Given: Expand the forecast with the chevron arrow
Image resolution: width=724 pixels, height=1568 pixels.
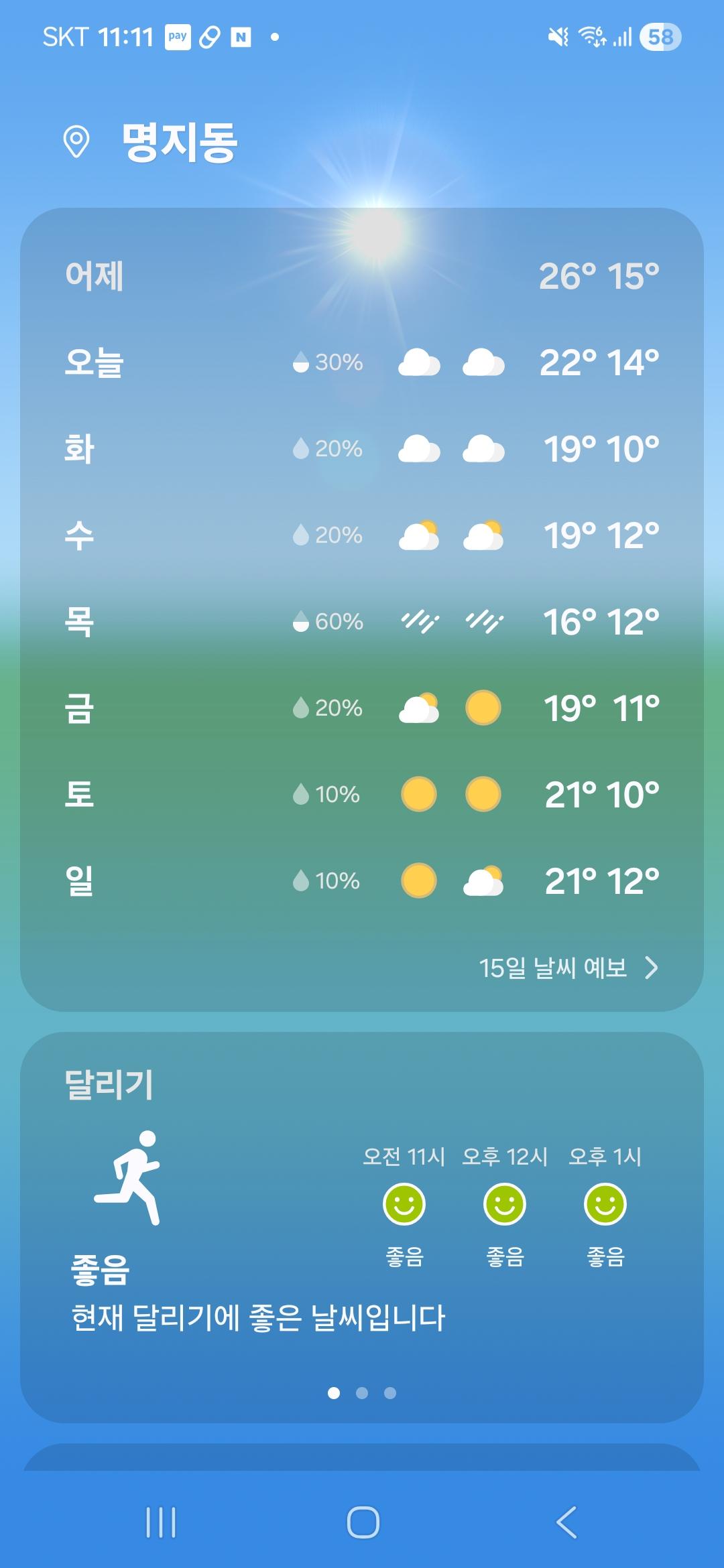Looking at the screenshot, I should (650, 968).
